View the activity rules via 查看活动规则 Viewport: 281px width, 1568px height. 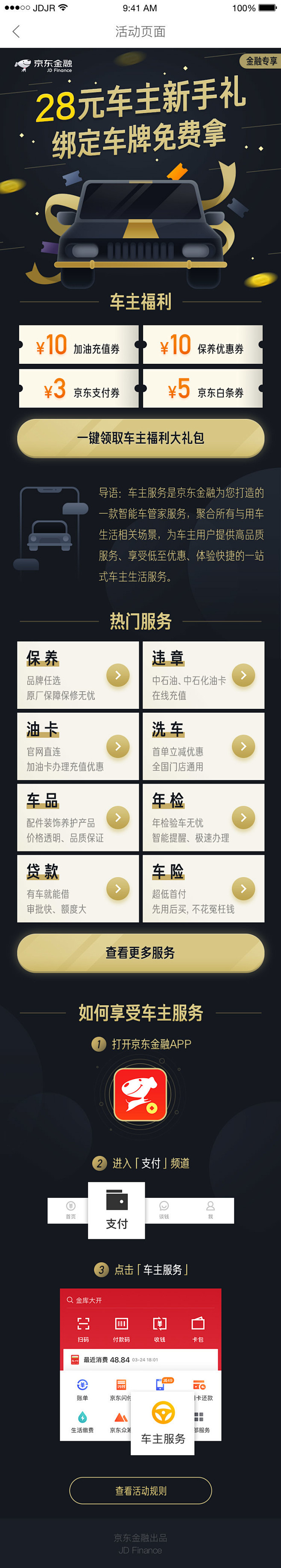pos(140,1491)
